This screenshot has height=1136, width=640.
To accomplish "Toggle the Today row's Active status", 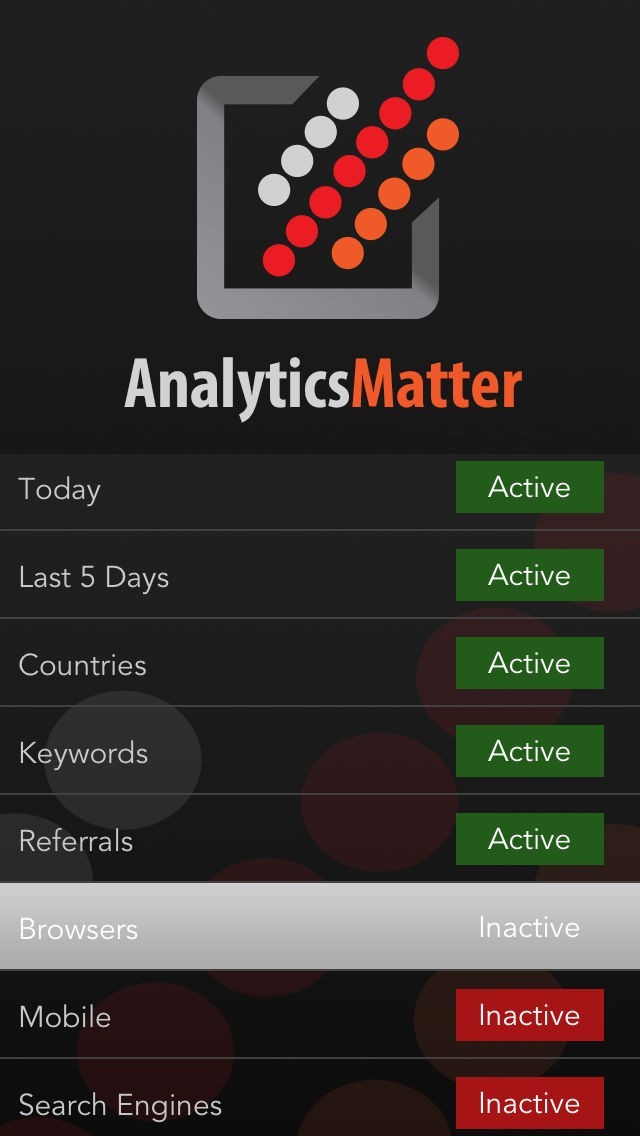I will [529, 487].
